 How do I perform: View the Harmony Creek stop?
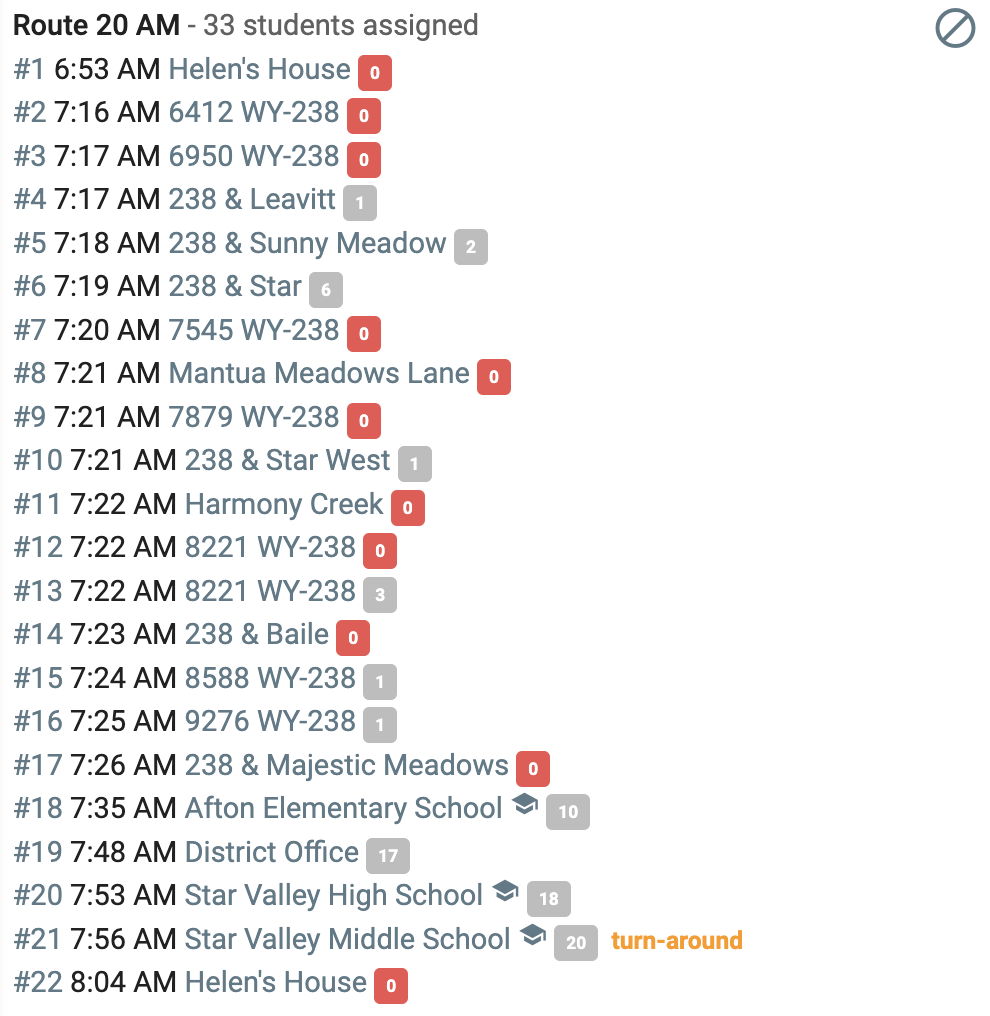(284, 505)
